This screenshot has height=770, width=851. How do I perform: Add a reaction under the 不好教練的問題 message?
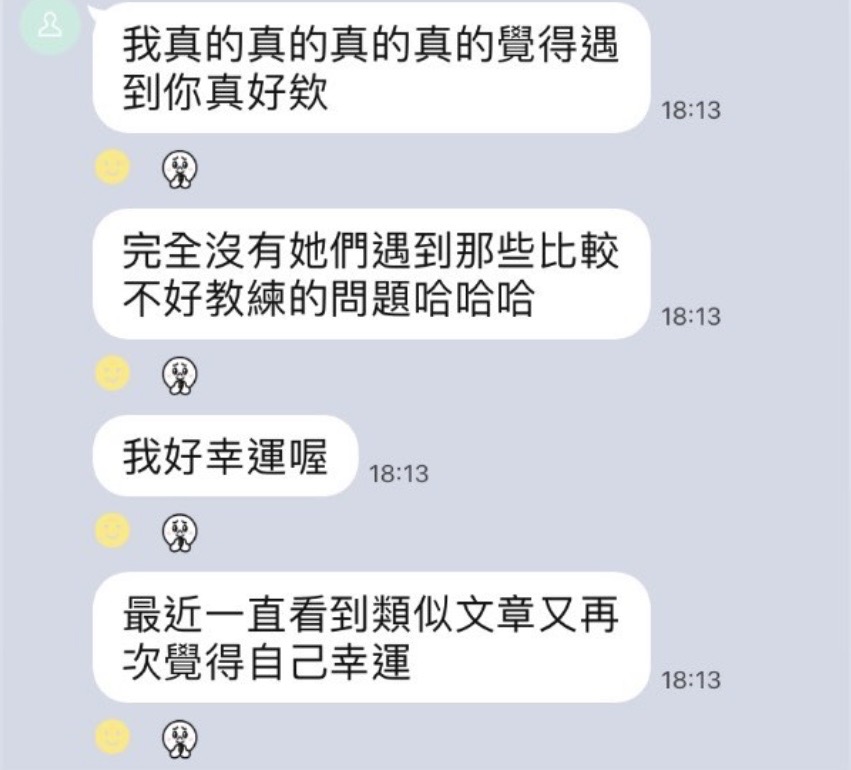[x=112, y=373]
